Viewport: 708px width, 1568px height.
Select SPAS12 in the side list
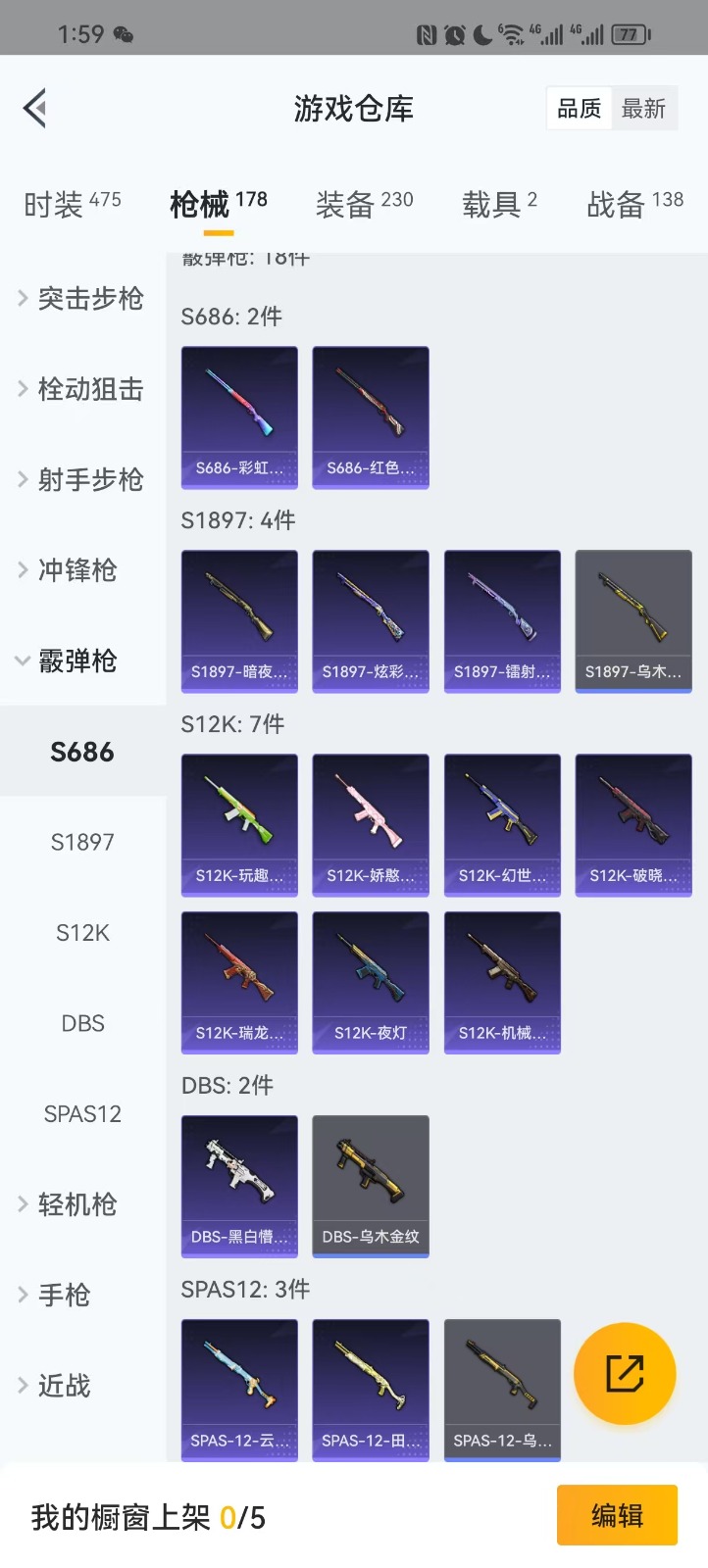[x=82, y=1114]
